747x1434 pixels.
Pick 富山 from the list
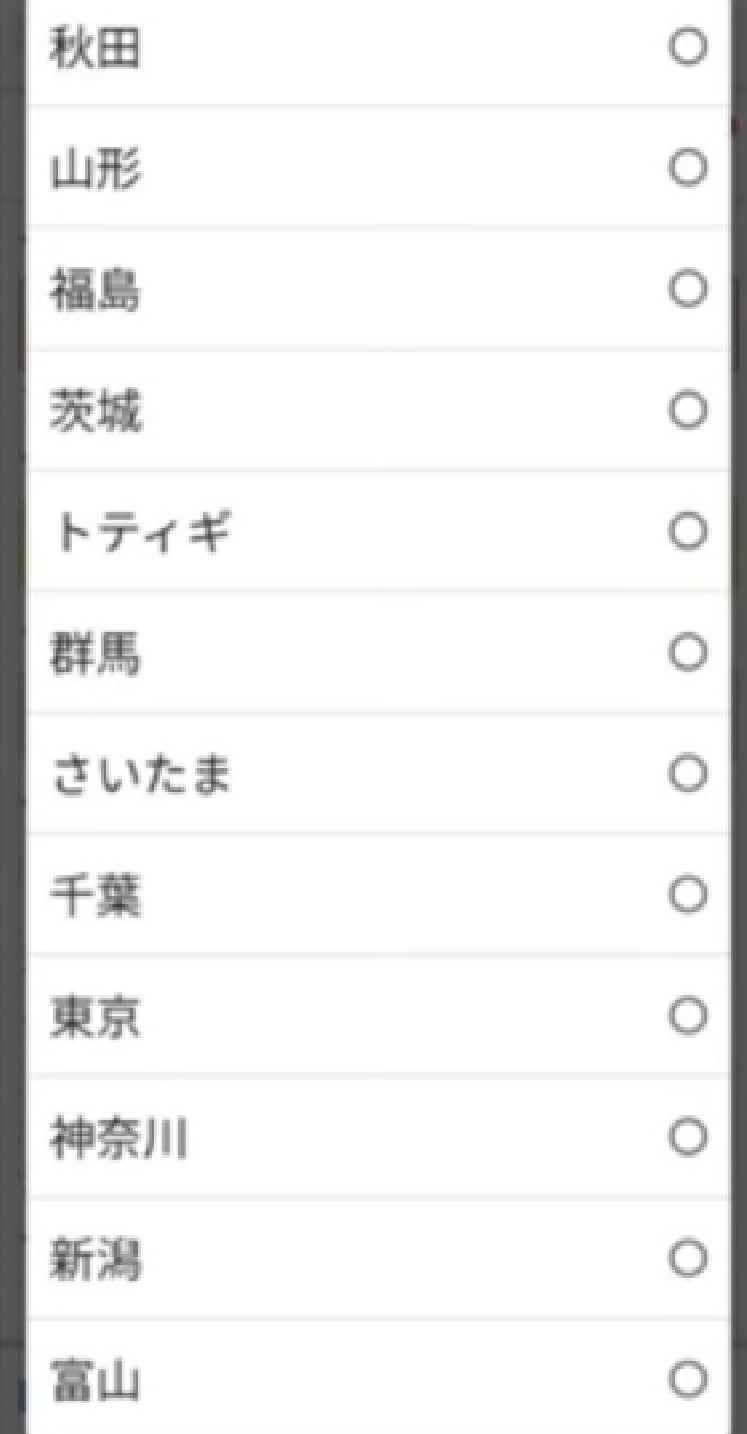click(378, 1378)
